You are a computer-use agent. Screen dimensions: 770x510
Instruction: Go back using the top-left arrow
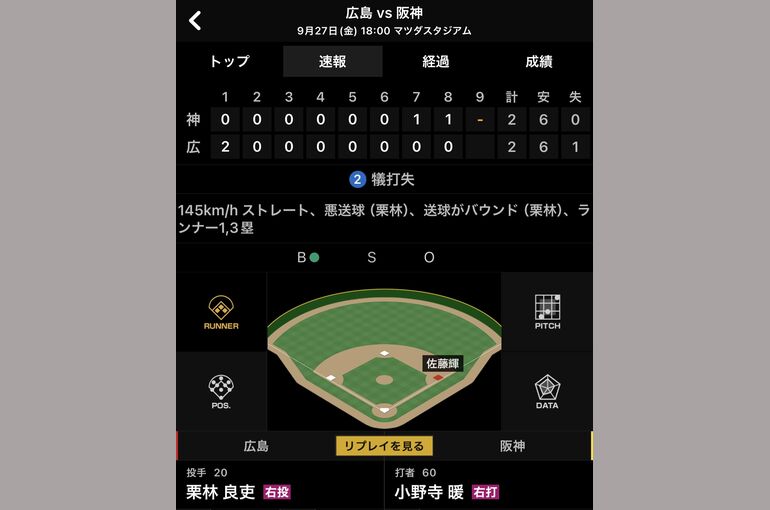196,20
